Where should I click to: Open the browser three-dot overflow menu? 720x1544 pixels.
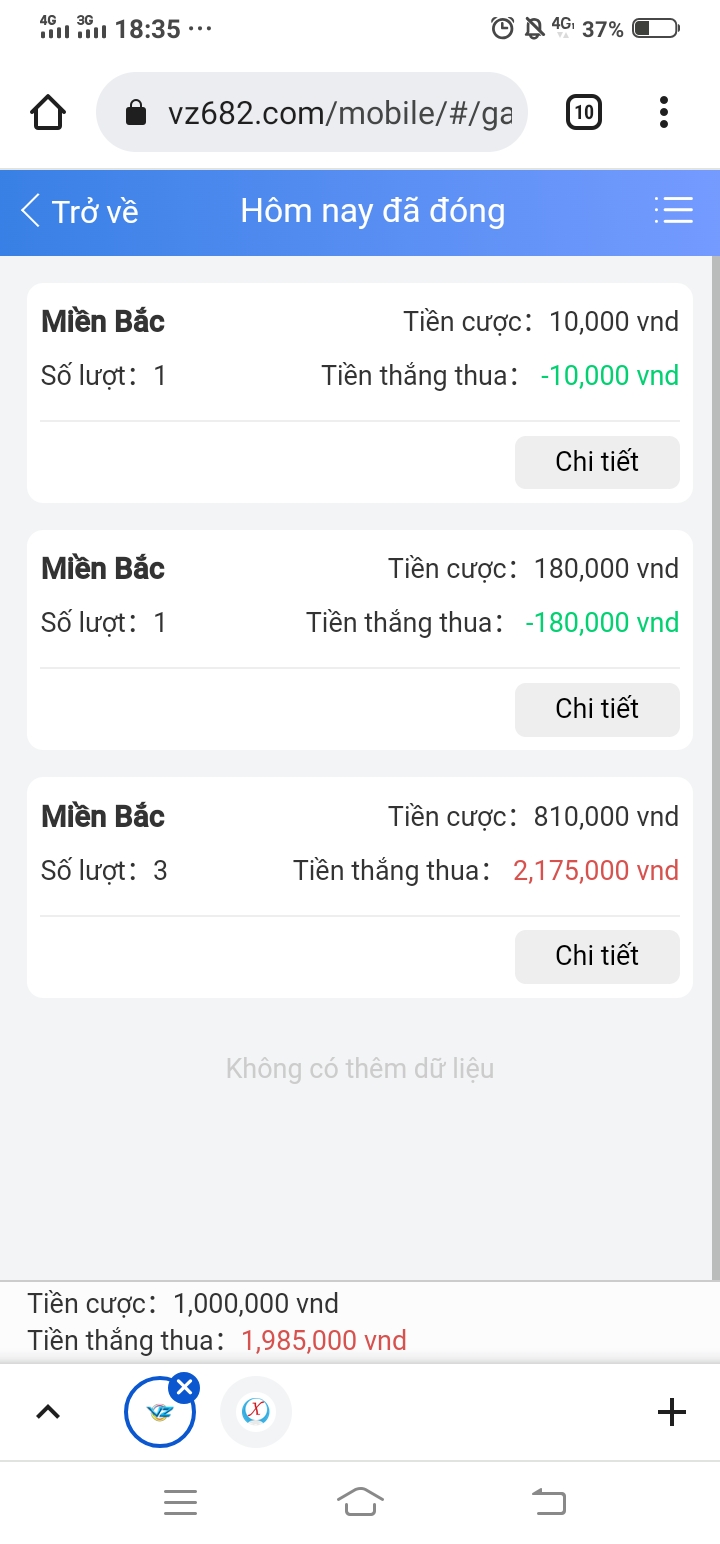click(x=664, y=112)
